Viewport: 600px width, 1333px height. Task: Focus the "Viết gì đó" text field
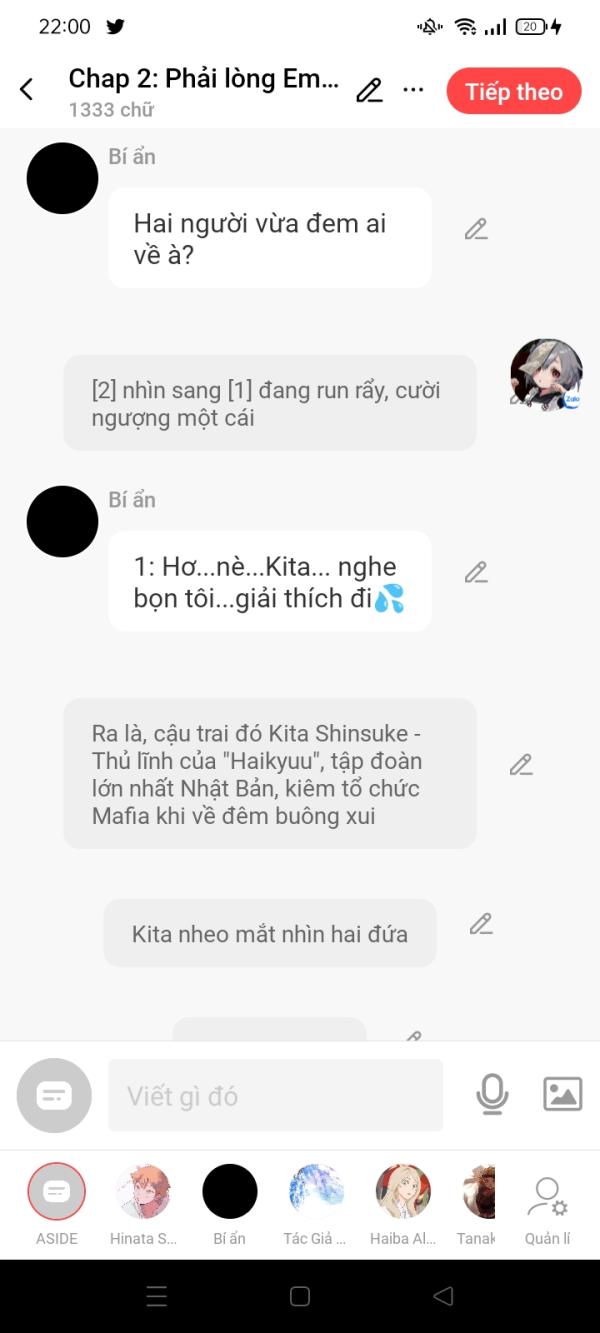pyautogui.click(x=275, y=1096)
